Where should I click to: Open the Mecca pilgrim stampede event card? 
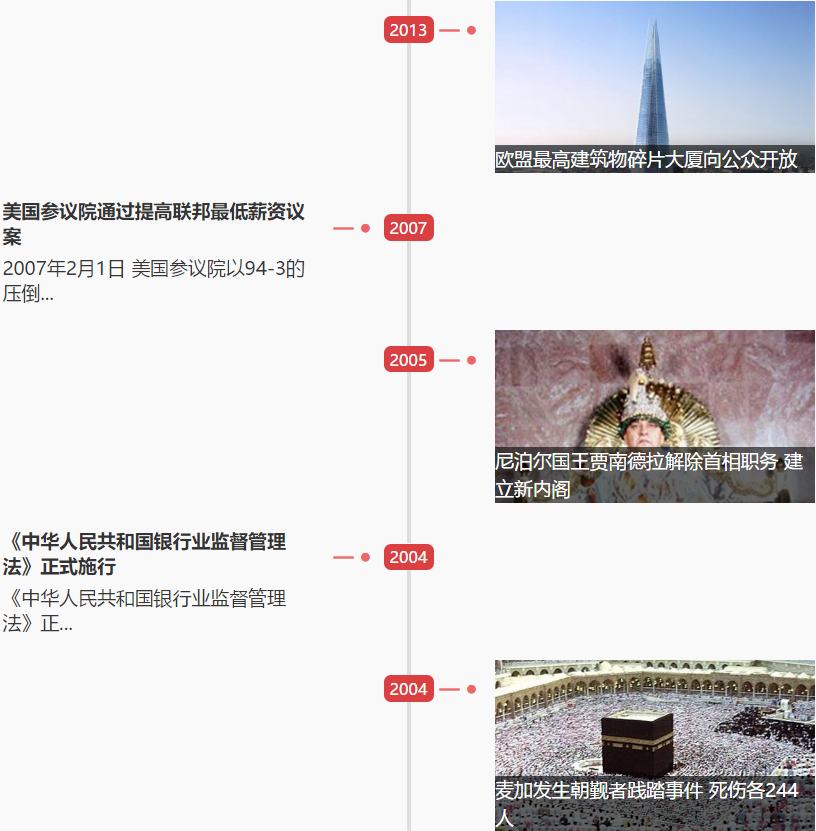click(654, 744)
